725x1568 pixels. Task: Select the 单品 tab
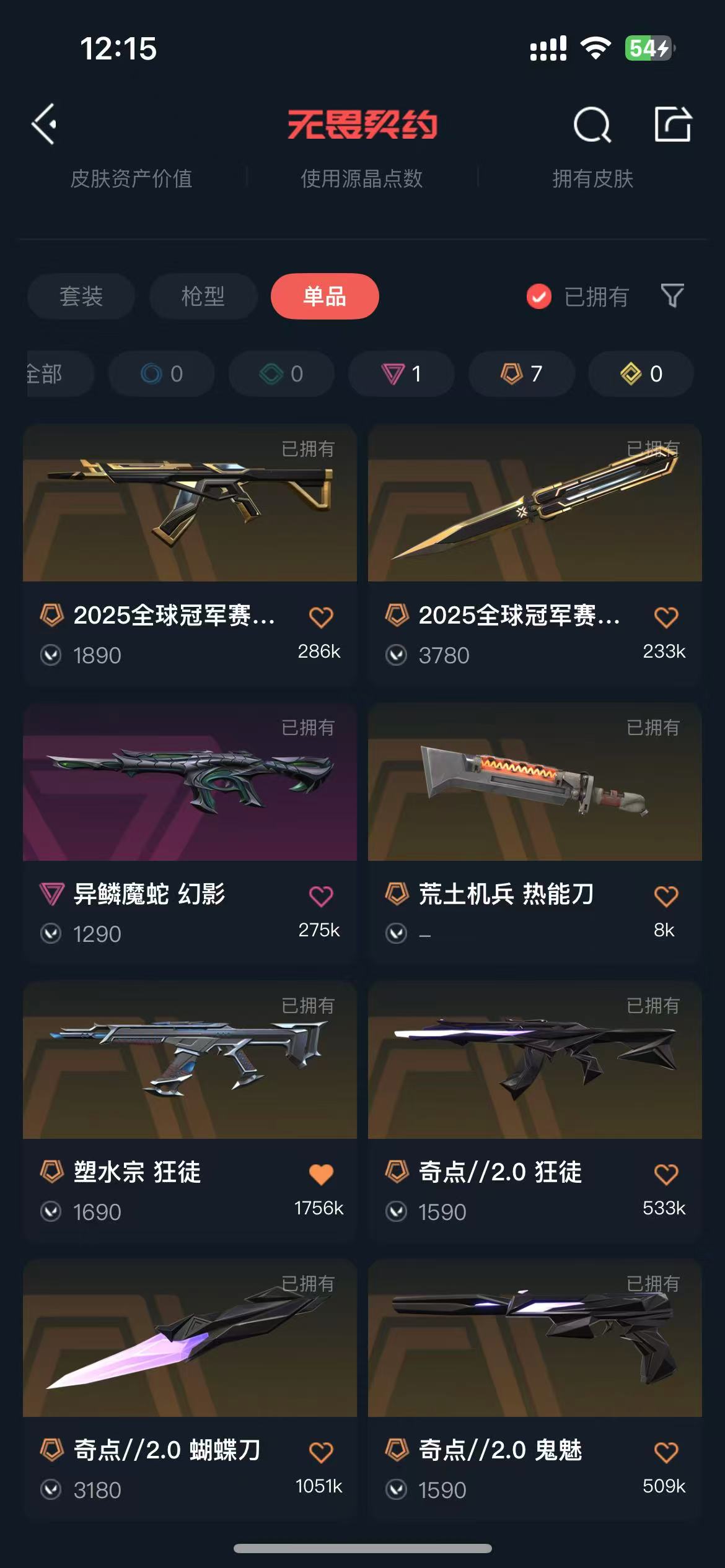325,296
